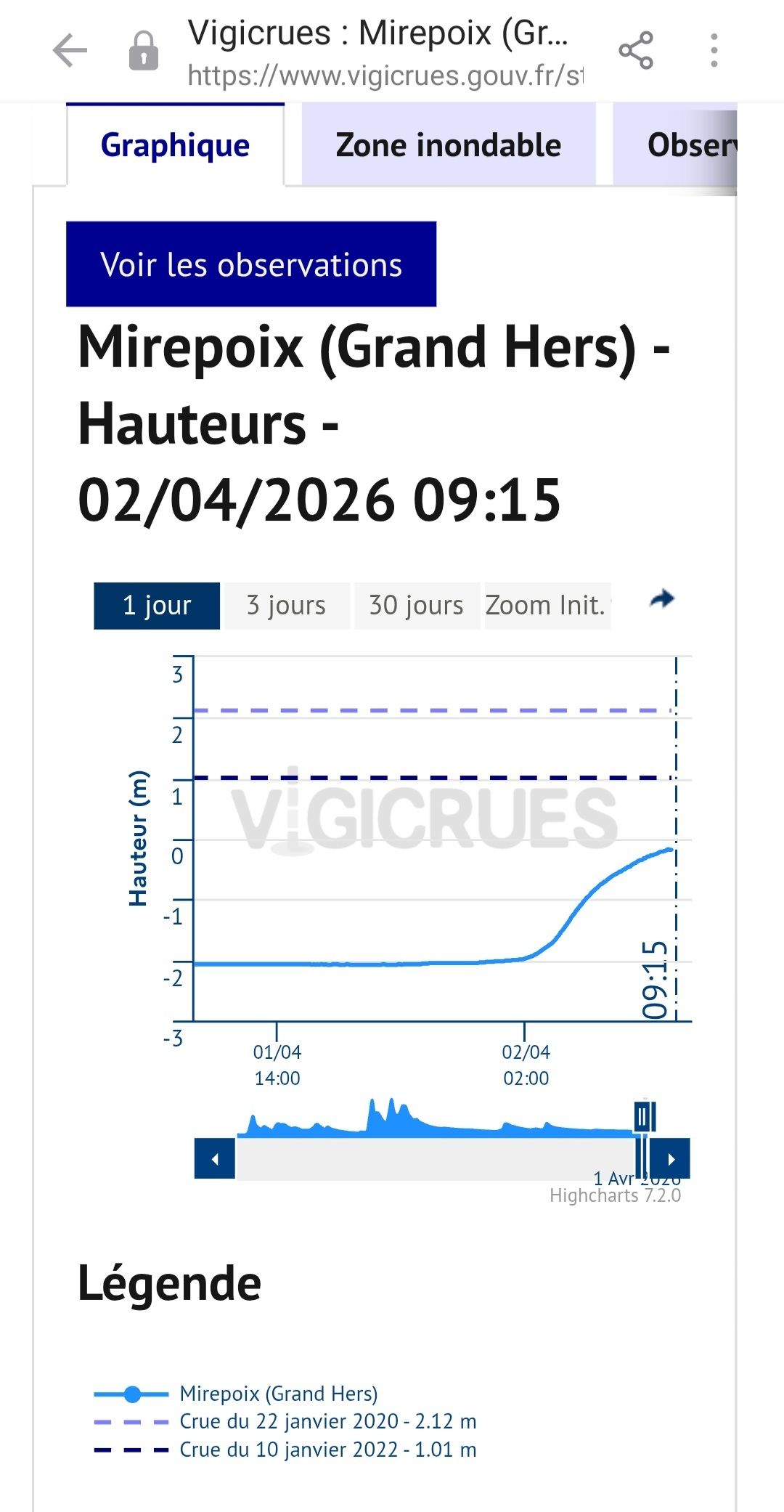Viewport: 784px width, 1512px height.
Task: Set chart range to 1 jour
Action: coord(157,606)
